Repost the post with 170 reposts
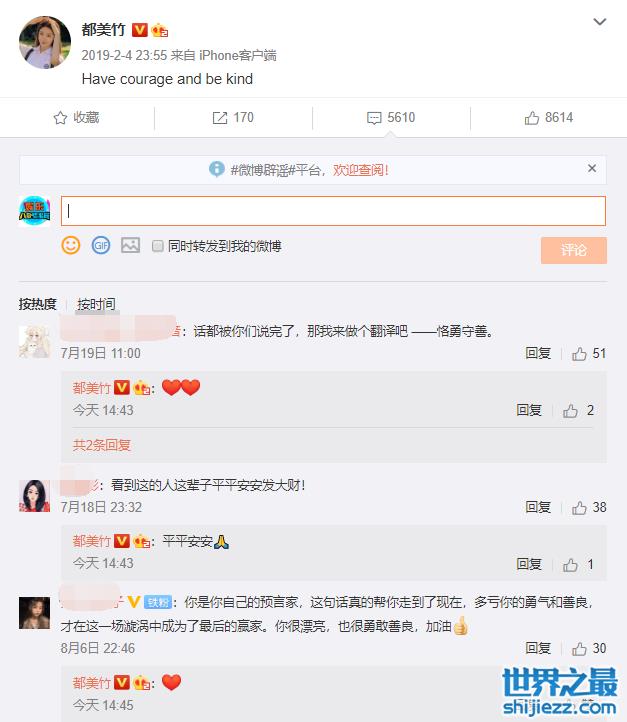 tap(233, 118)
